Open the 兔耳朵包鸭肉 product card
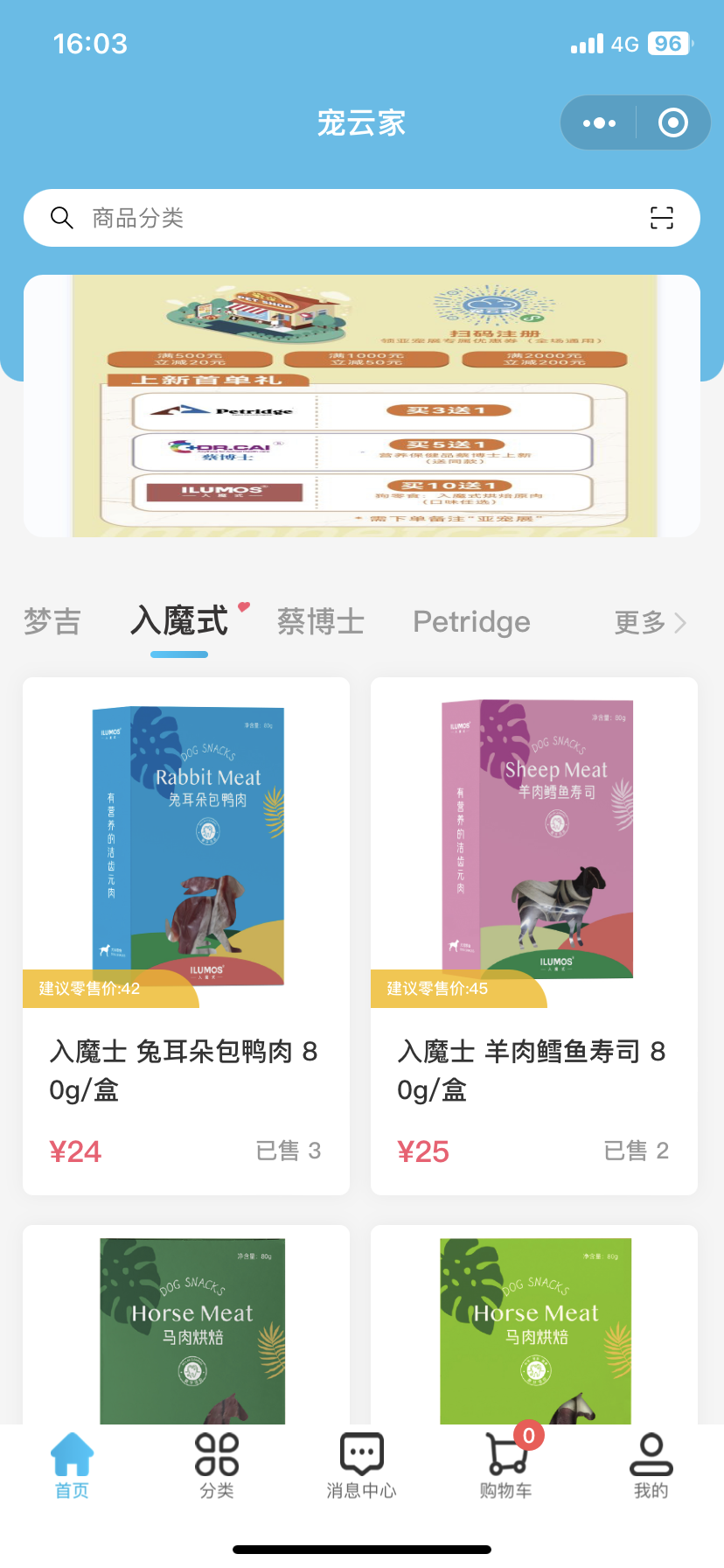The width and height of the screenshot is (724, 1568). 186,935
